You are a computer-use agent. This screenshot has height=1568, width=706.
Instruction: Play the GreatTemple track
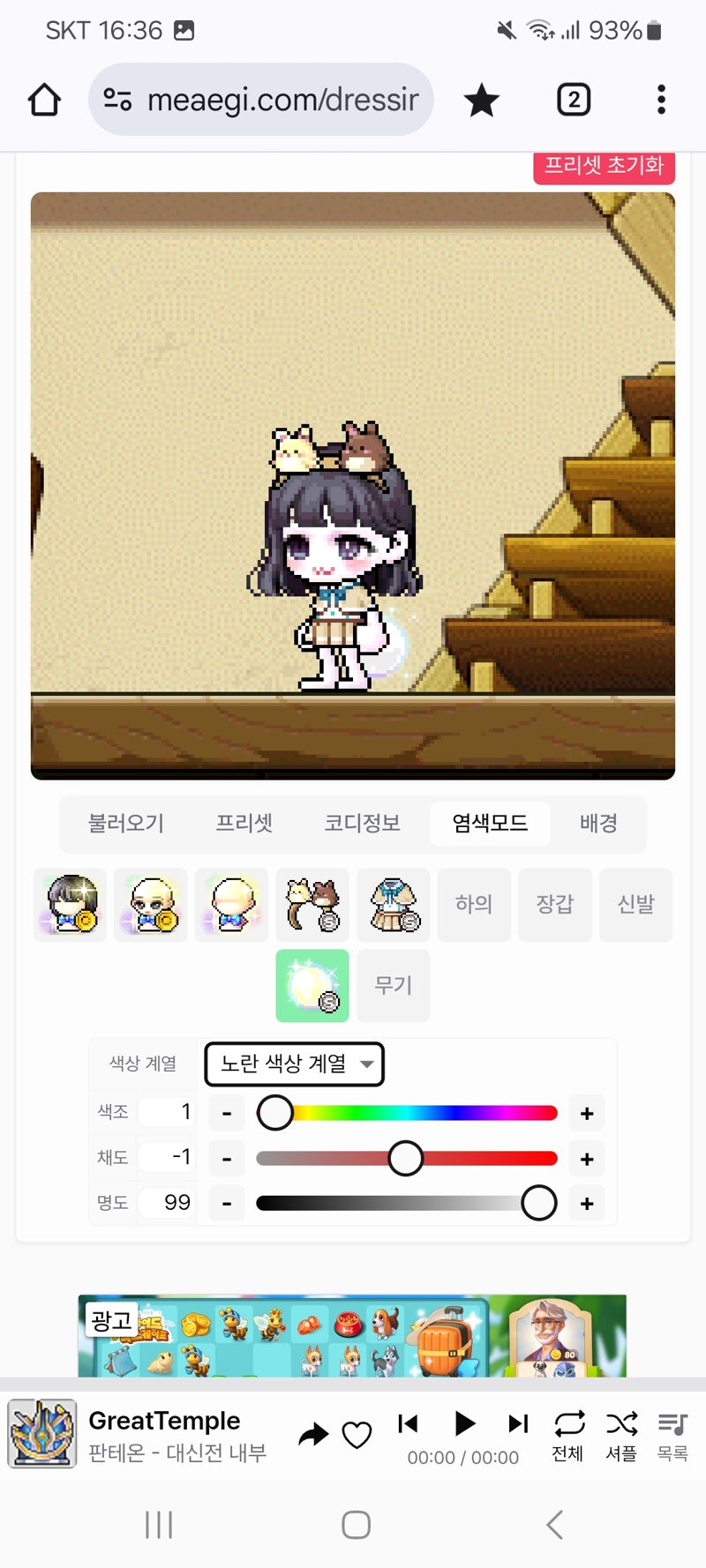click(x=464, y=1423)
